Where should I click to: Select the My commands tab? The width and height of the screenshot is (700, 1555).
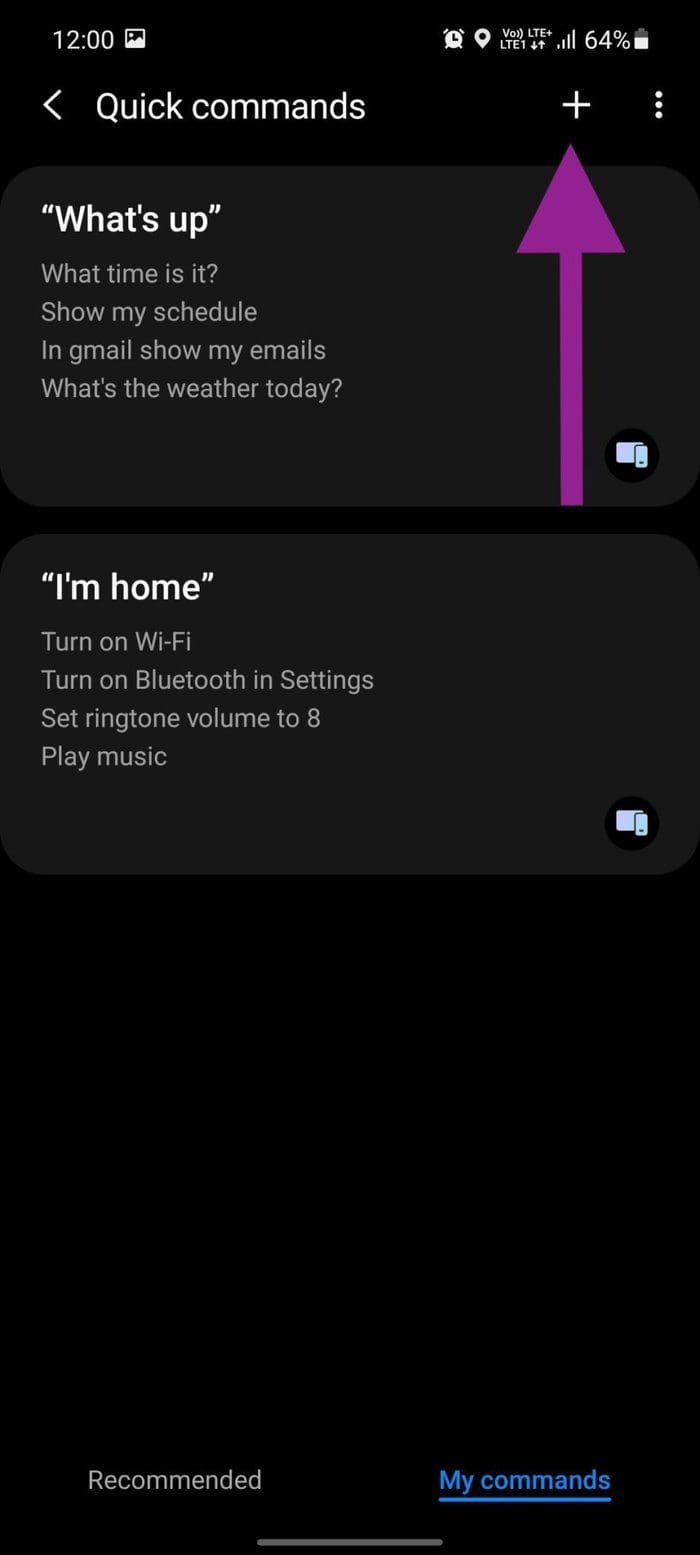(525, 1481)
